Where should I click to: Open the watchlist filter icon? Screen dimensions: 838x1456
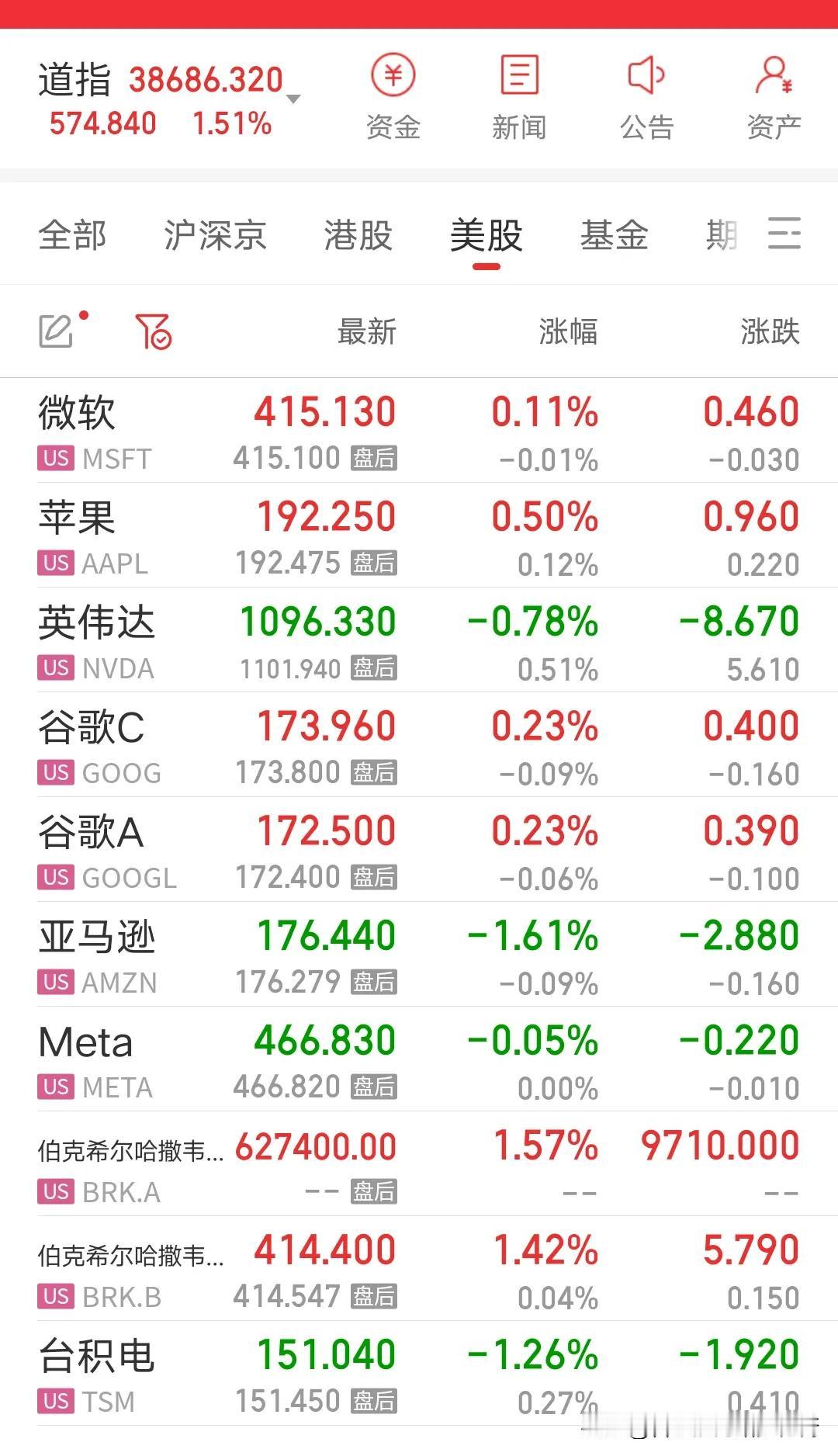(x=153, y=331)
